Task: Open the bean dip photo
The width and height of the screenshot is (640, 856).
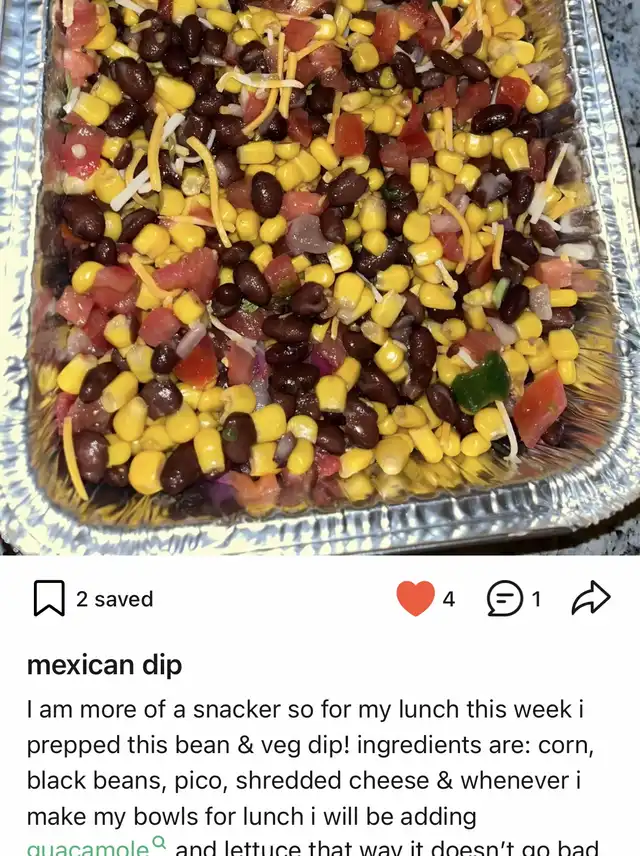Action: click(x=320, y=270)
